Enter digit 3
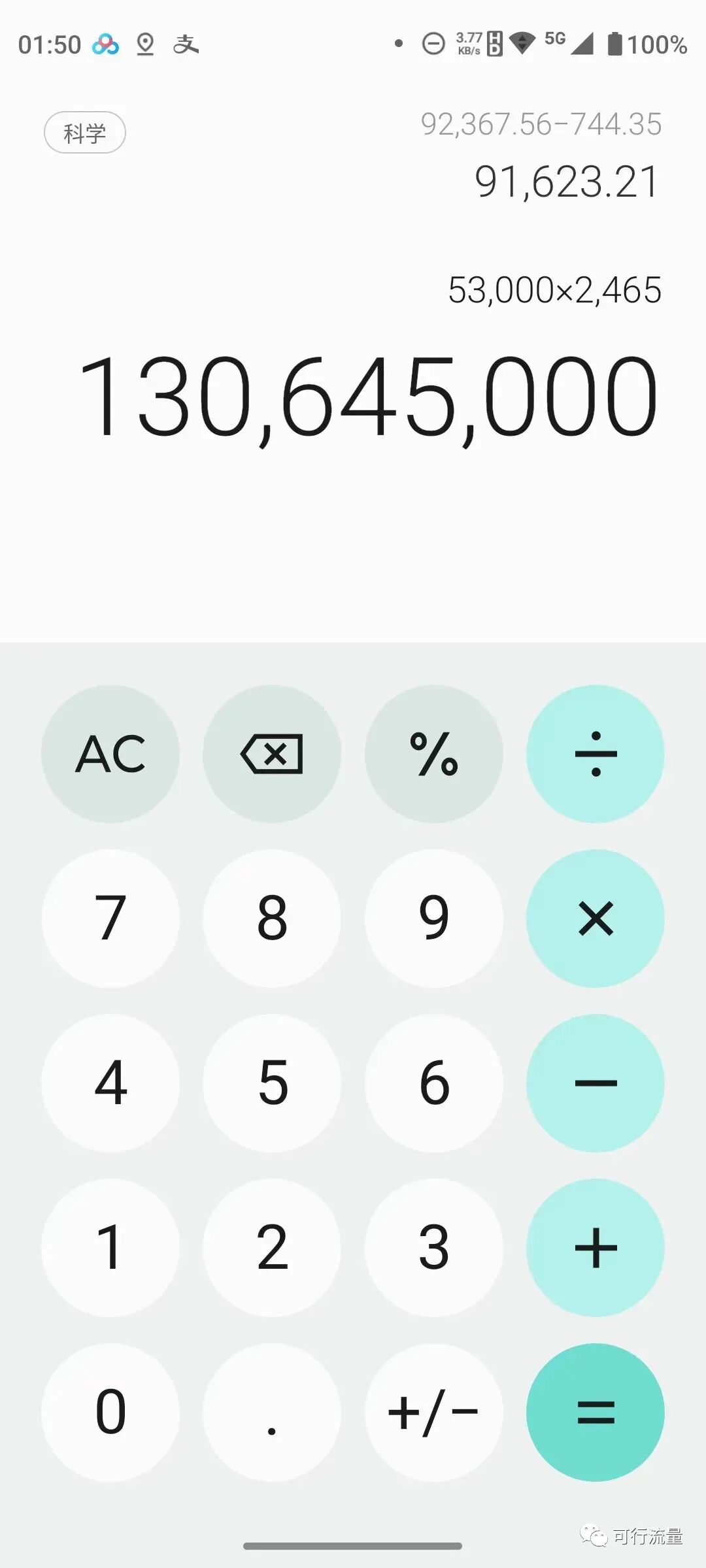The image size is (706, 1568). point(434,1248)
